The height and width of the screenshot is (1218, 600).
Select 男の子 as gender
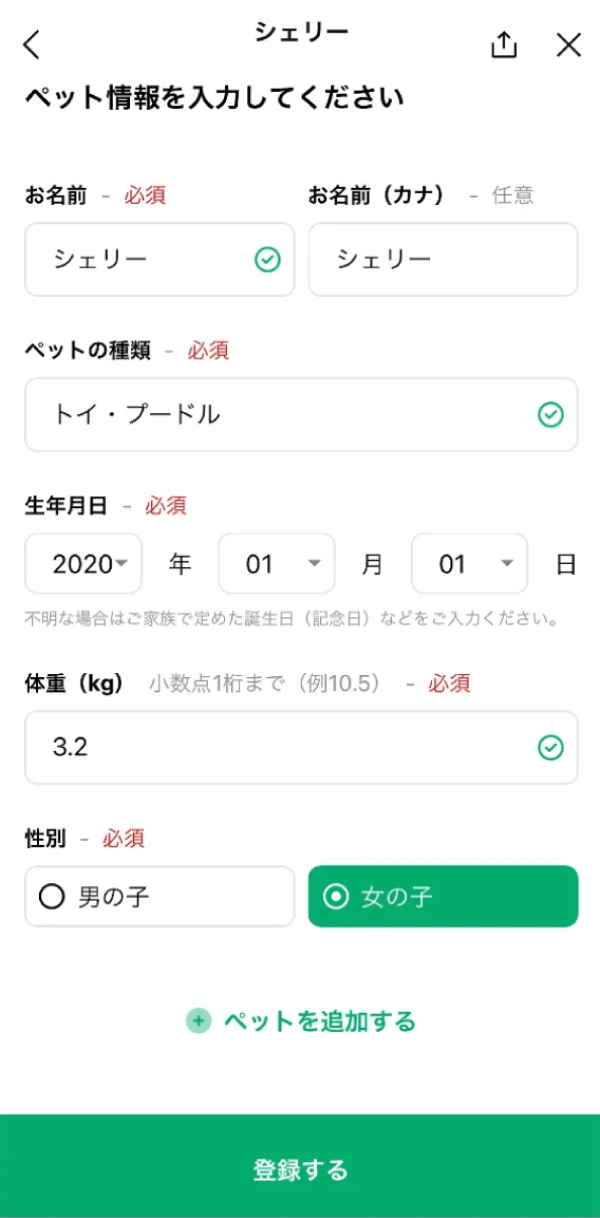click(160, 897)
